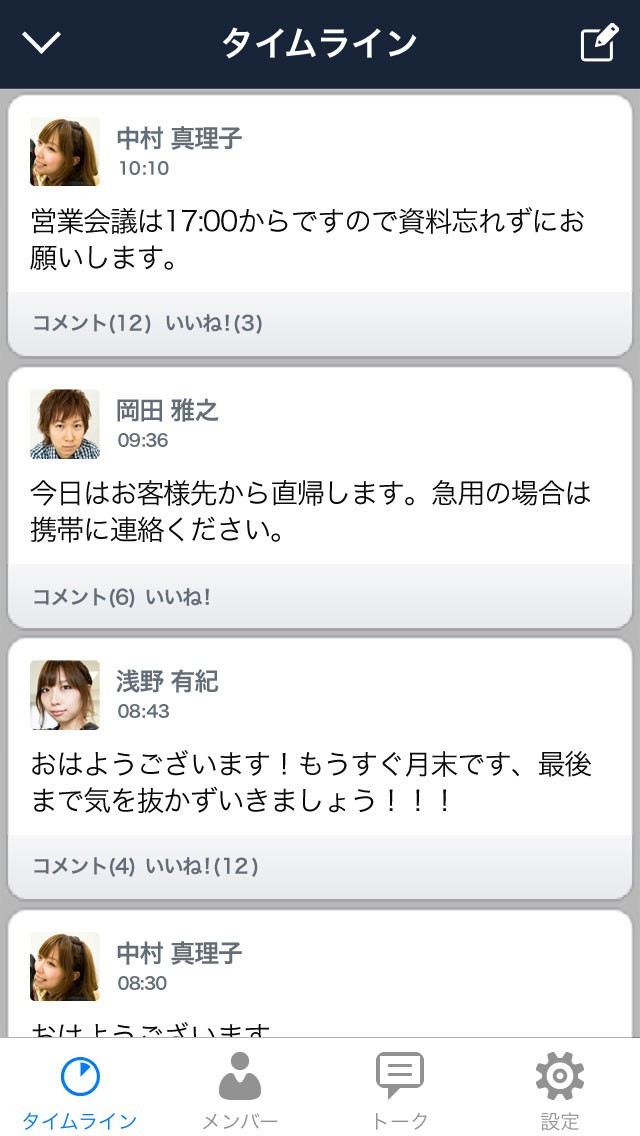Select the タイムライン tab
Screen dimensions: 640x1136
79,1088
